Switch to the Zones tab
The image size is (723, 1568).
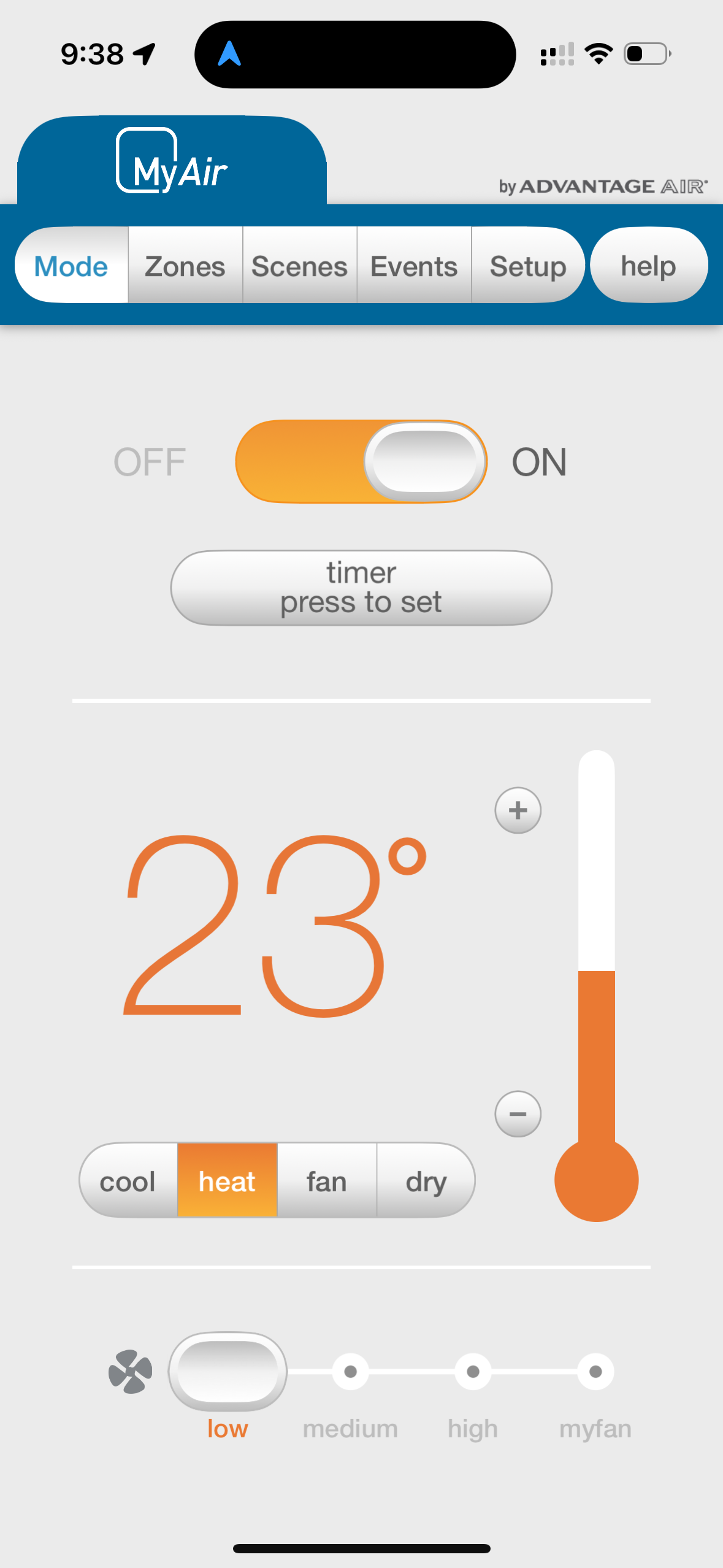[185, 266]
